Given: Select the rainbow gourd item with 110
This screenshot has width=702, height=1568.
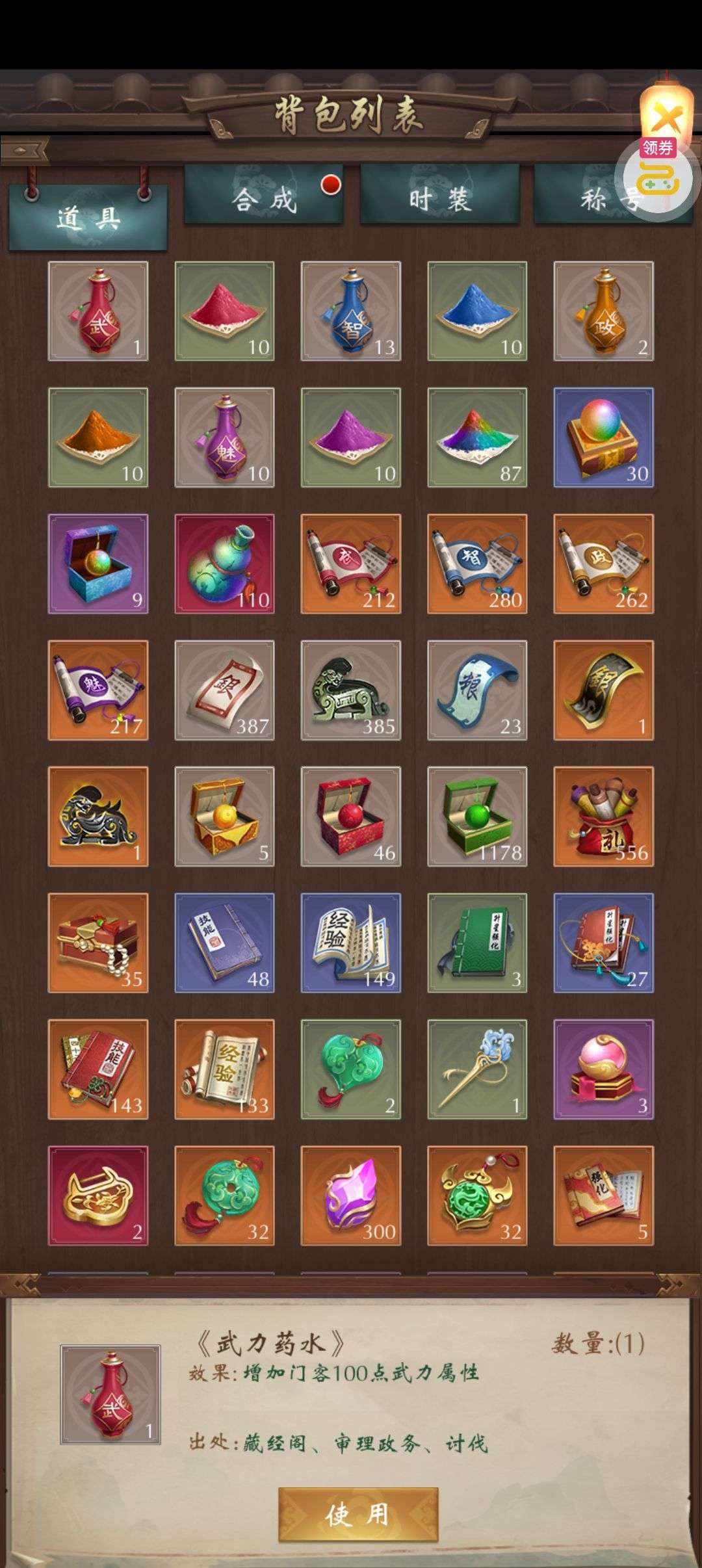Looking at the screenshot, I should tap(224, 564).
